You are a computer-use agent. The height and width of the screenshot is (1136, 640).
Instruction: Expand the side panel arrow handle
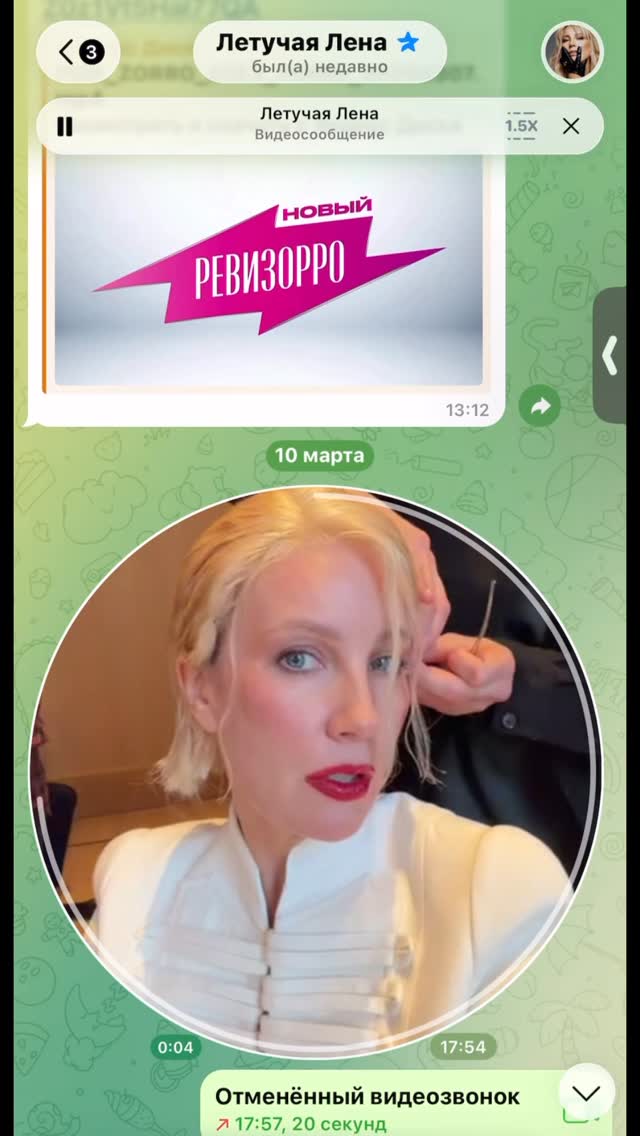pos(611,355)
